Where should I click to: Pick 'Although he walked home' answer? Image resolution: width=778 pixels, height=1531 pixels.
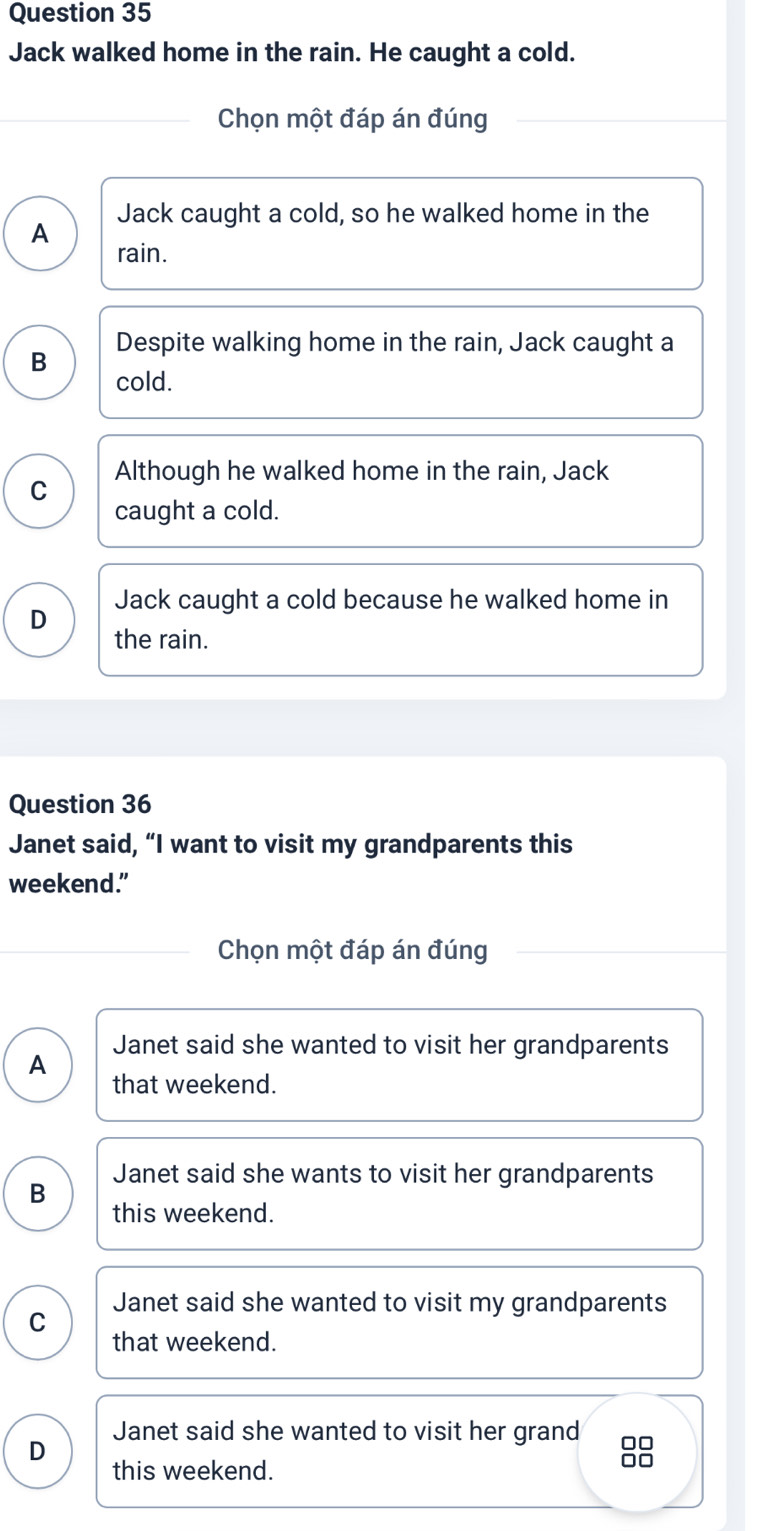click(400, 491)
